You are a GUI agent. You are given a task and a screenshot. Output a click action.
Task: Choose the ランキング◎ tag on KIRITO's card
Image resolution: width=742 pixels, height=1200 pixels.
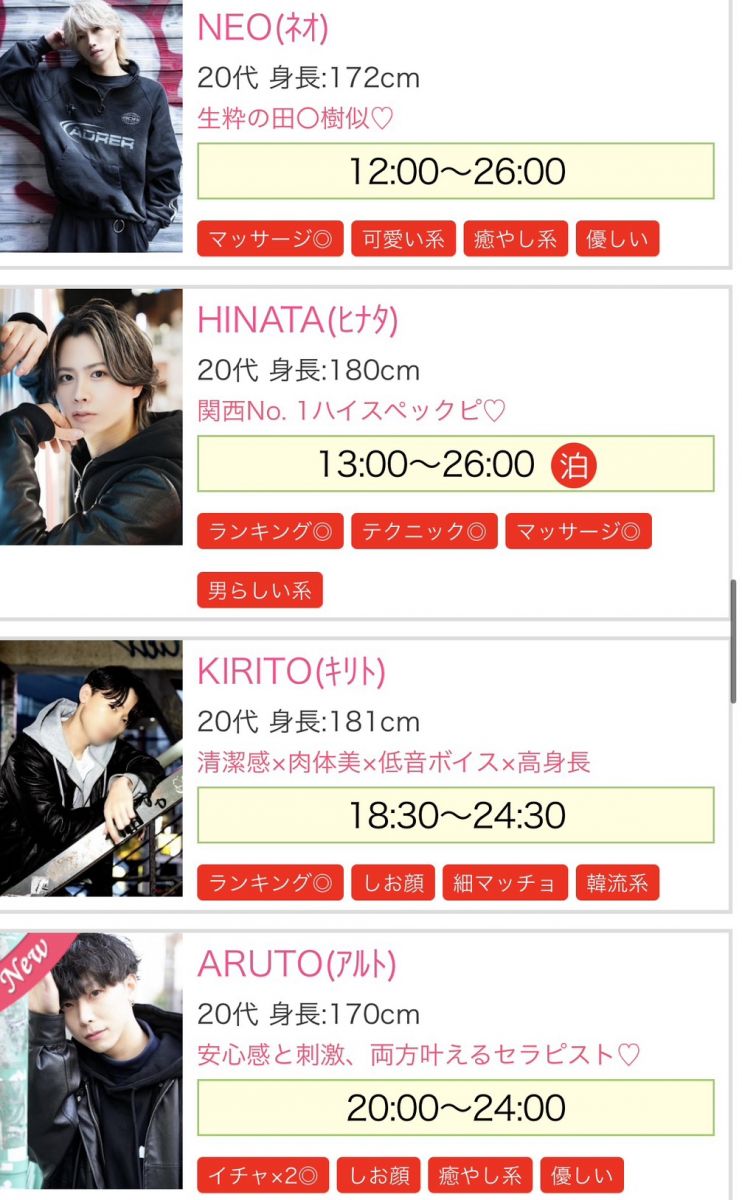coord(270,883)
